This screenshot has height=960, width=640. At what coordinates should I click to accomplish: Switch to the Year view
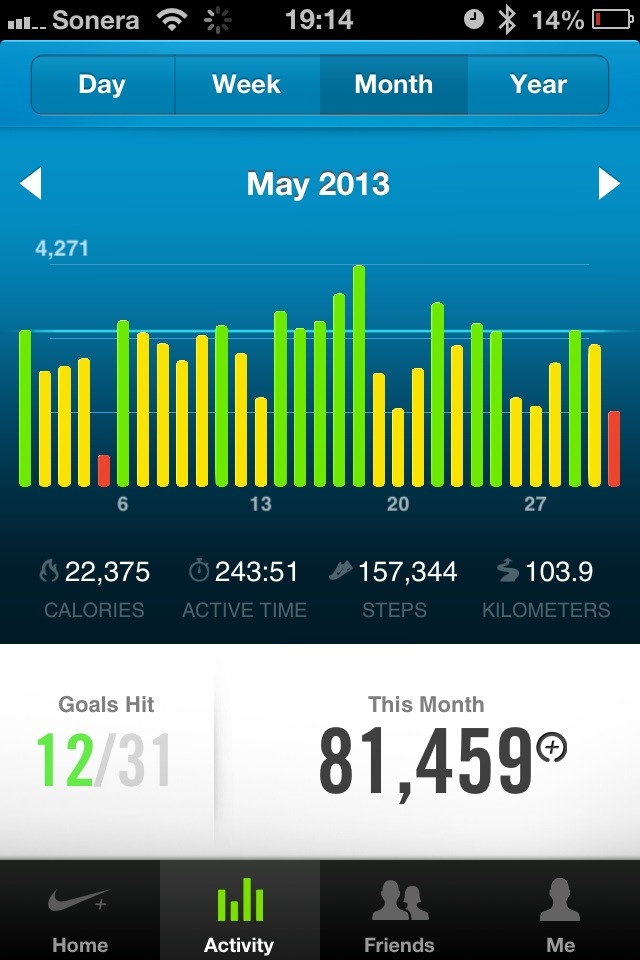538,85
